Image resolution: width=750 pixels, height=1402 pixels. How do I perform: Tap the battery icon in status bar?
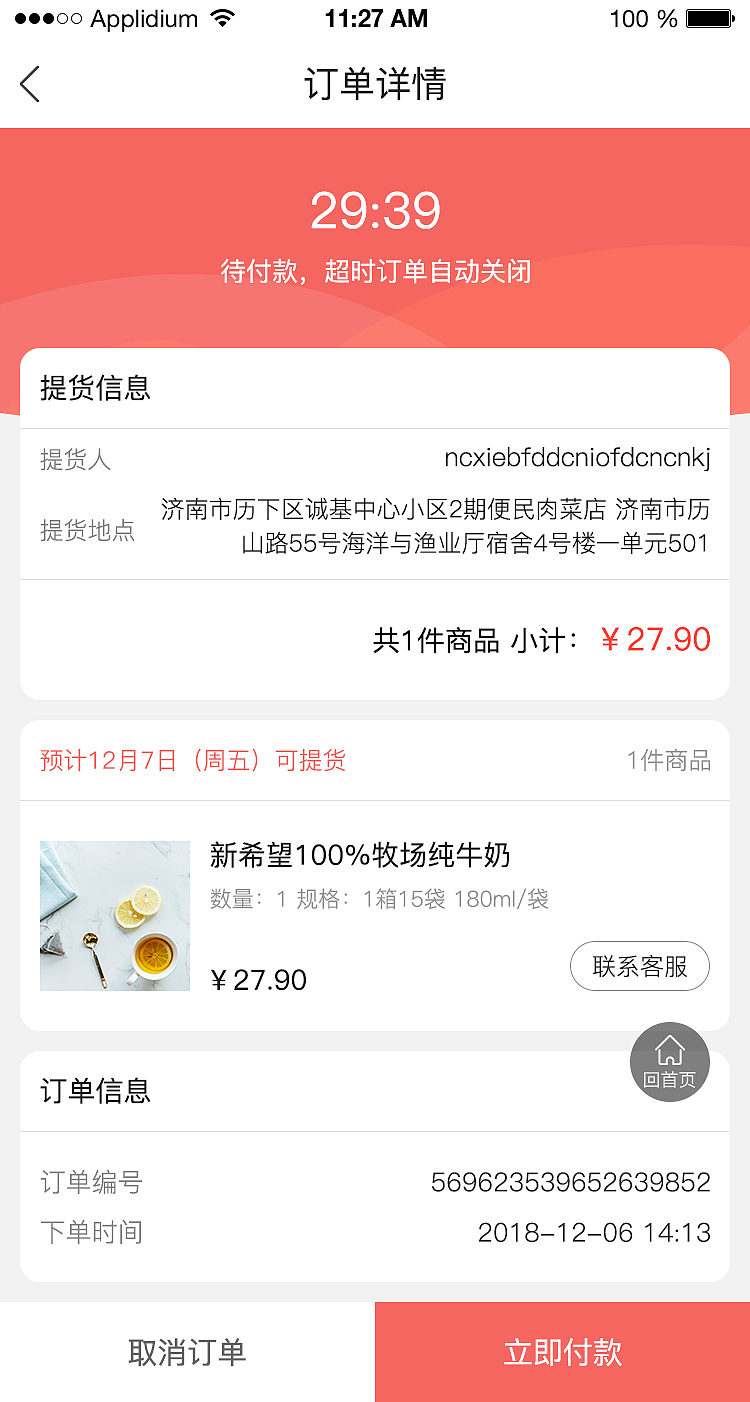[x=712, y=18]
